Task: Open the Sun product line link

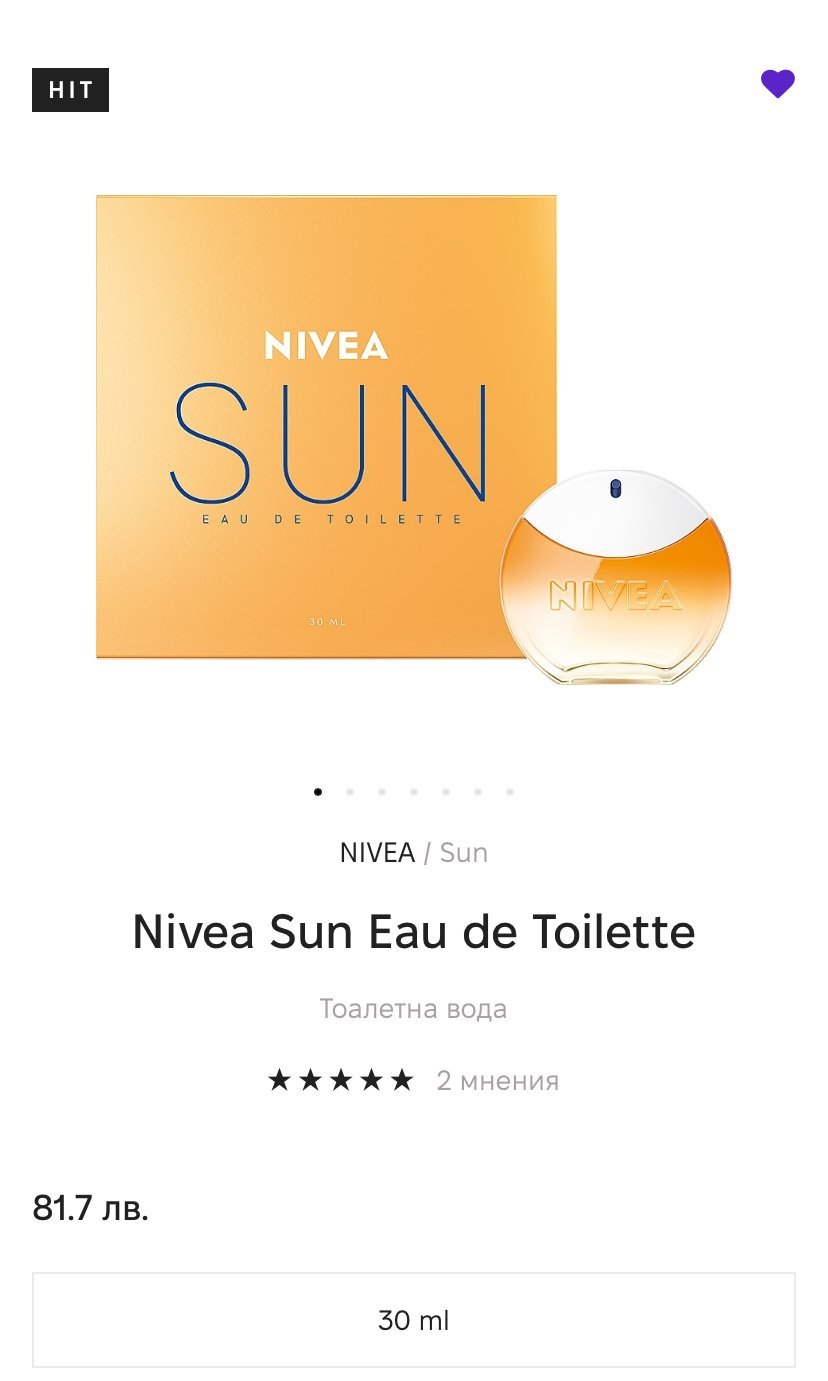Action: (464, 853)
